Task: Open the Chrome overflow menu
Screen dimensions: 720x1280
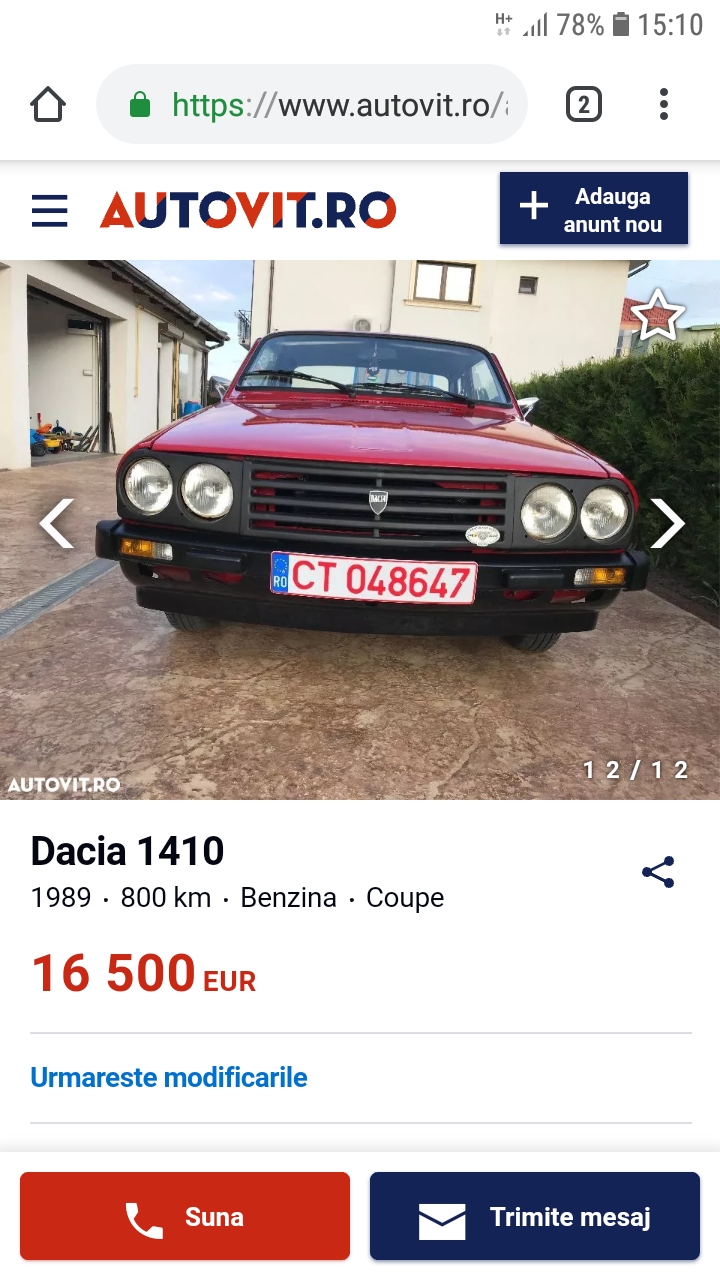Action: [664, 104]
